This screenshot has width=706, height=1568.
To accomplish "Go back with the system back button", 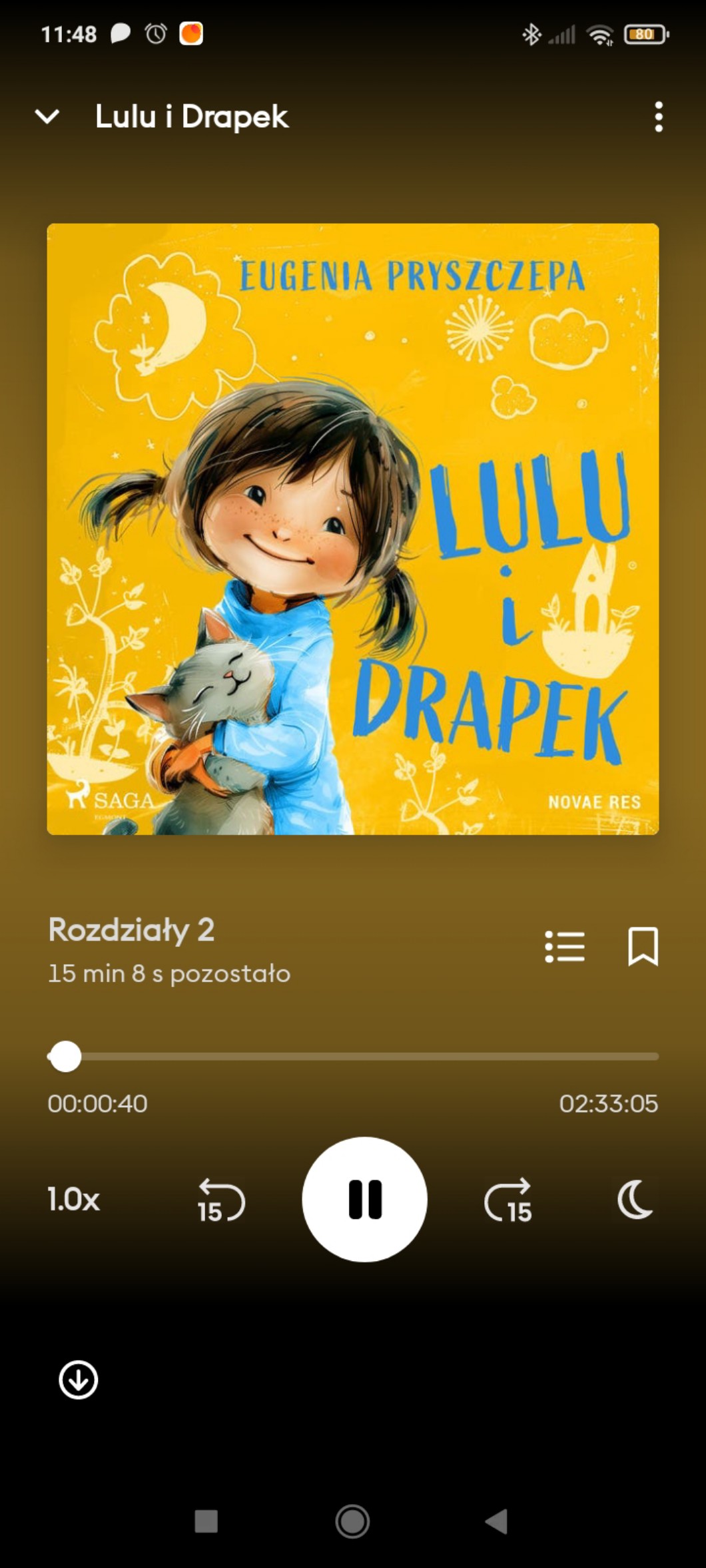I will (x=496, y=1521).
